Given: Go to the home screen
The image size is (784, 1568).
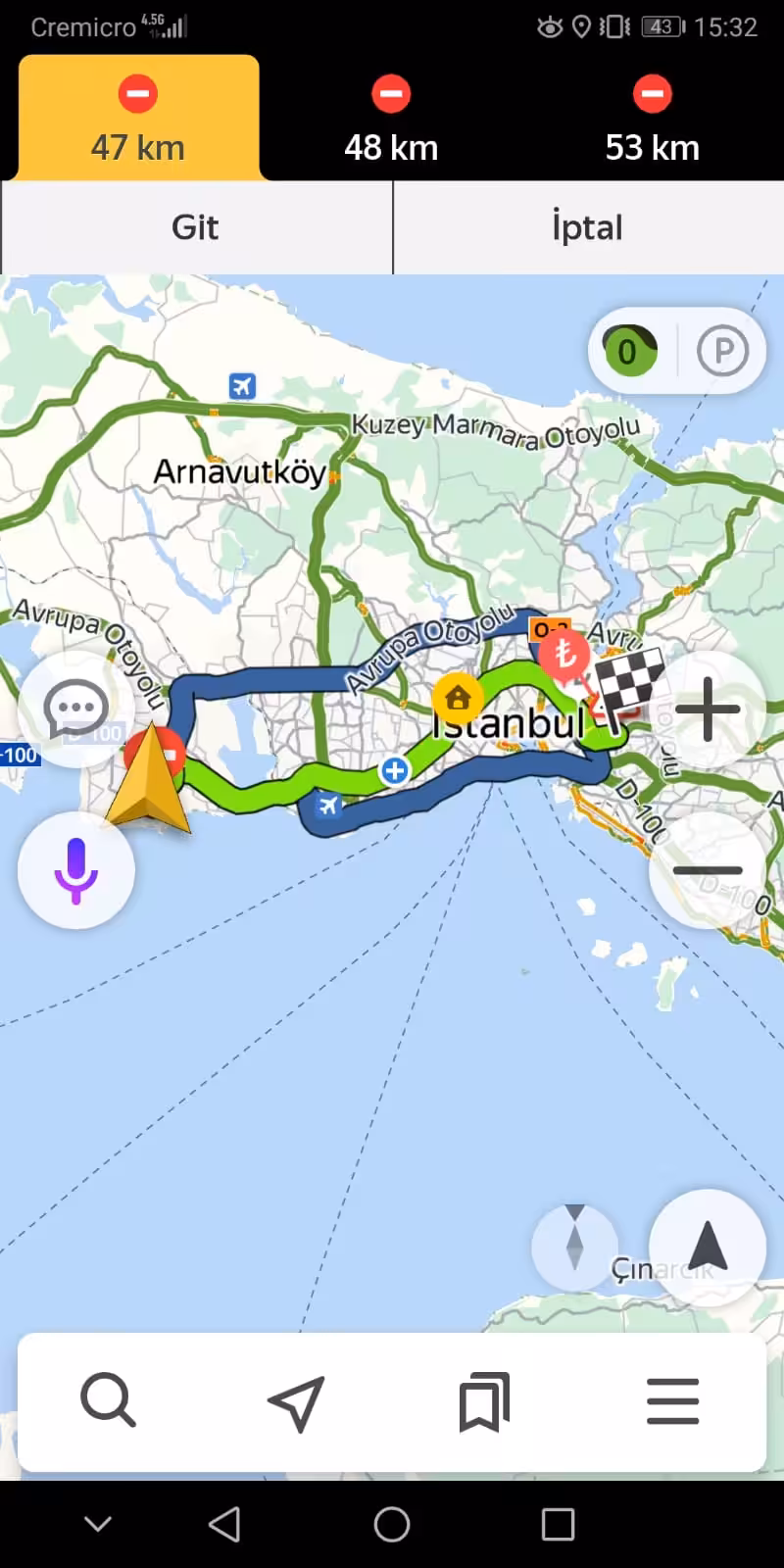Looking at the screenshot, I should (x=392, y=1524).
